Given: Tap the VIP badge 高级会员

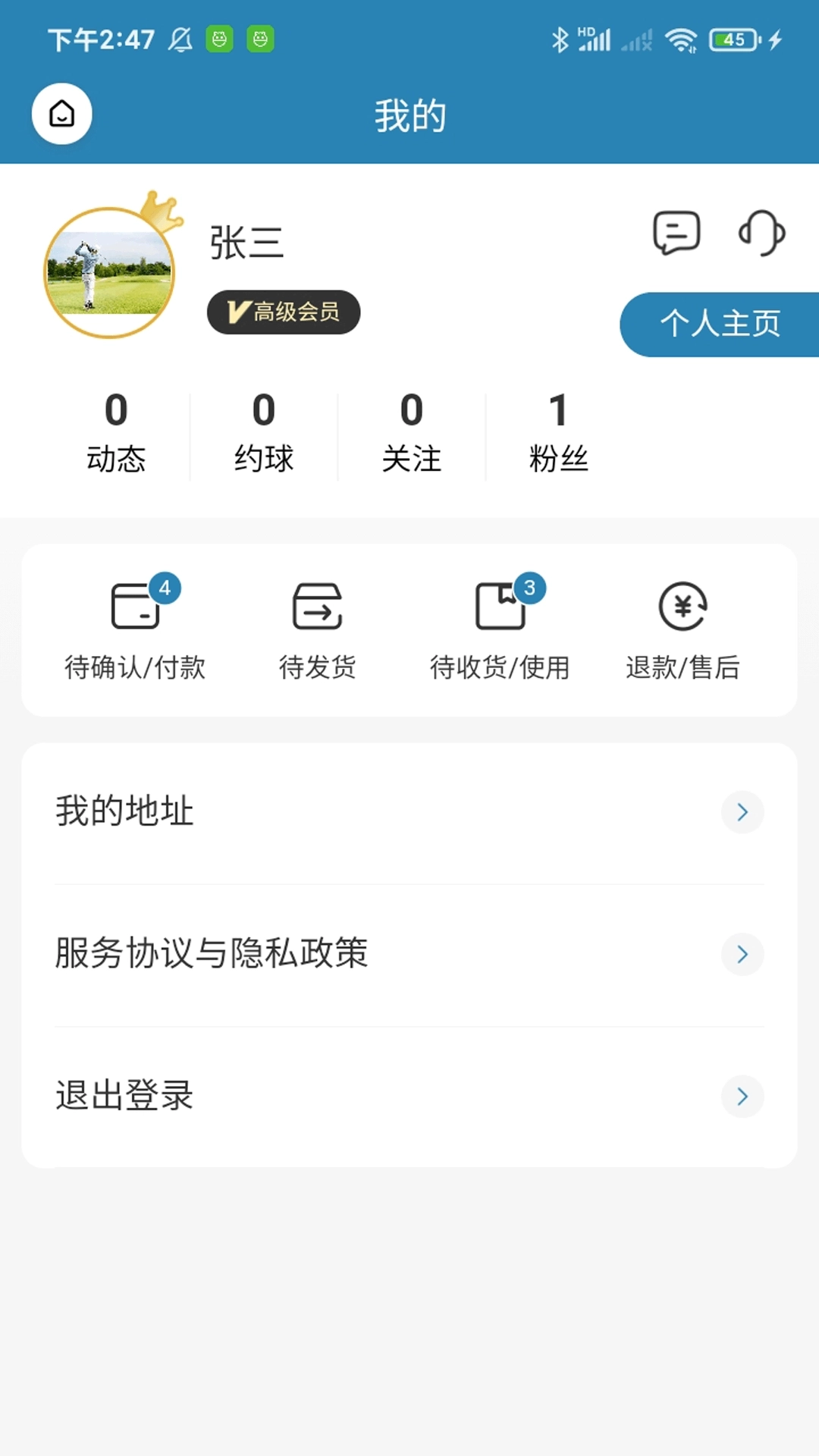Looking at the screenshot, I should 284,312.
